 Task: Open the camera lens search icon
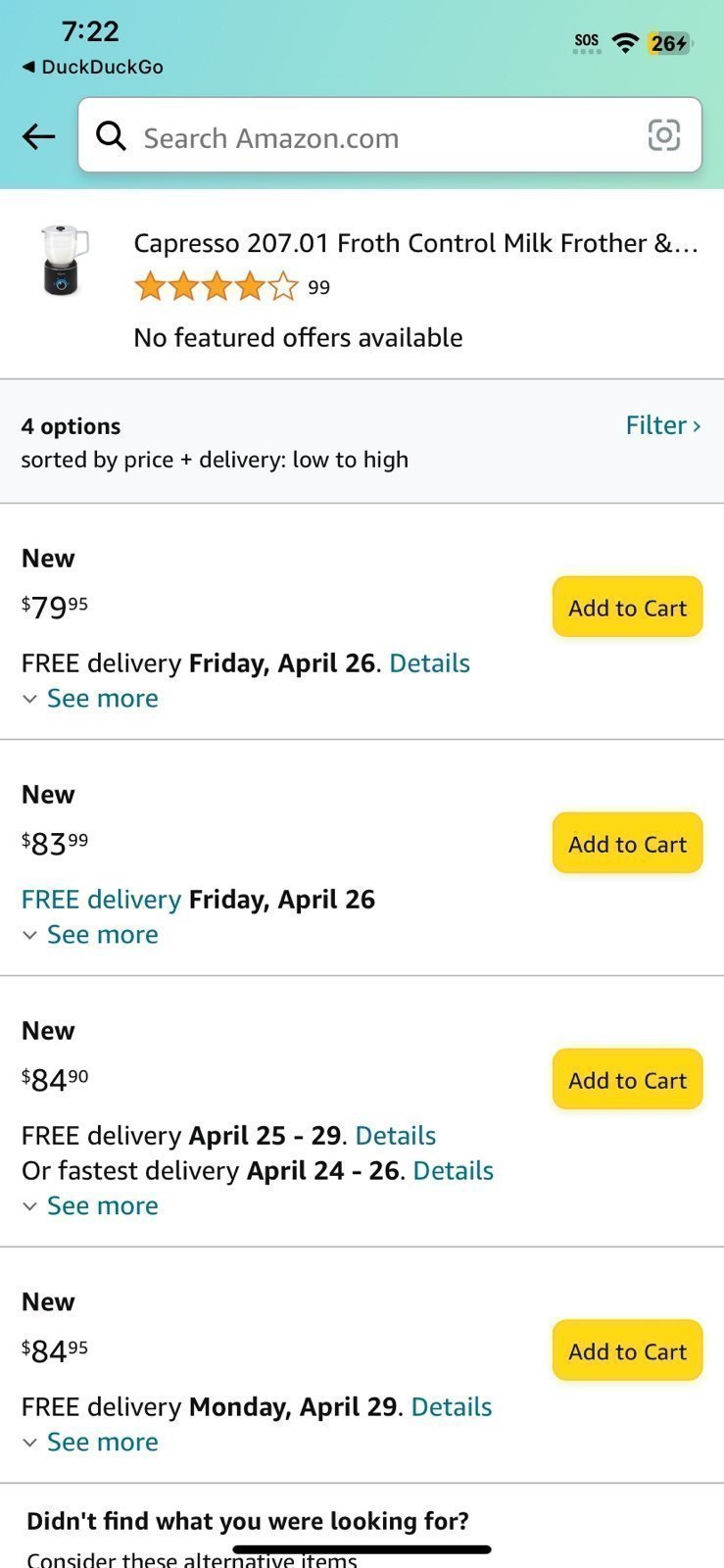[664, 135]
